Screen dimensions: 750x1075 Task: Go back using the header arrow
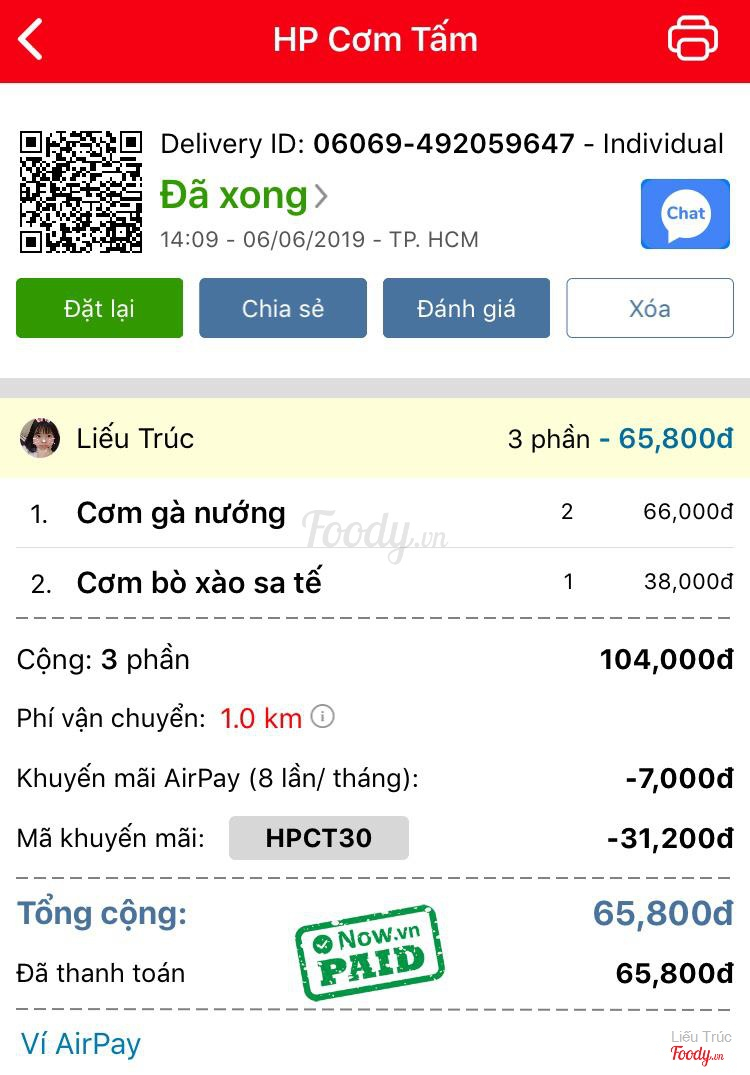32,40
